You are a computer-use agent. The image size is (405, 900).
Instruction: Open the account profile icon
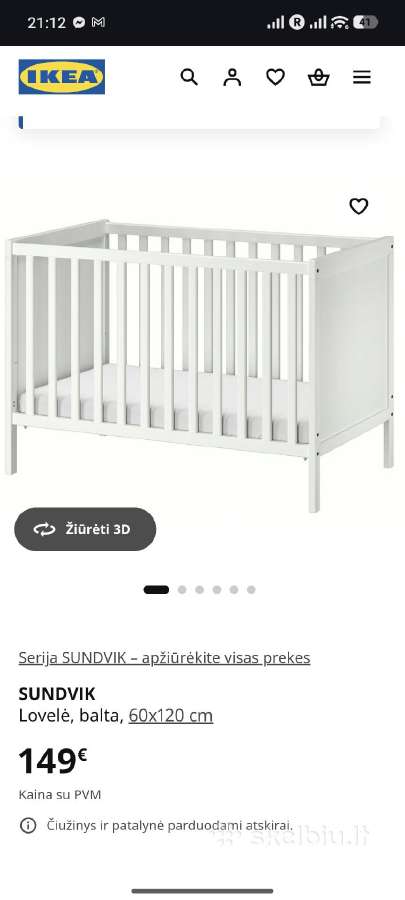coord(232,77)
